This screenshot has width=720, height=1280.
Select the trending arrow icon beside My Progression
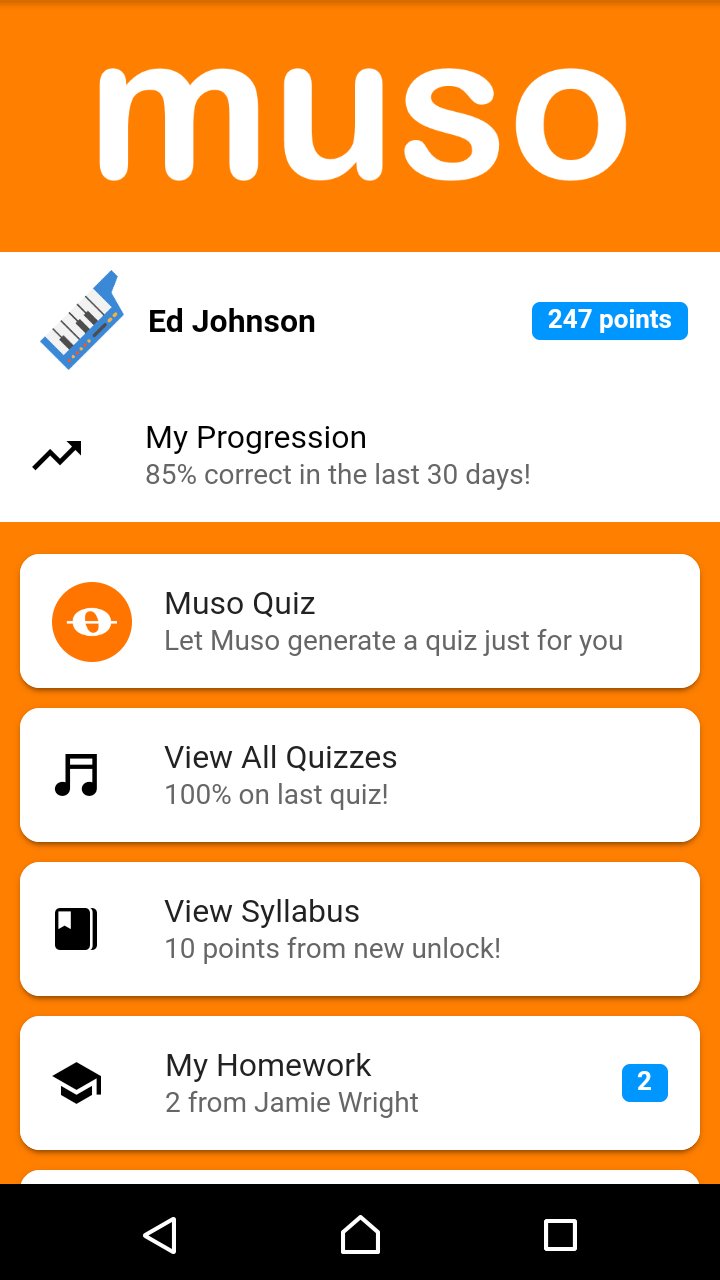[56, 454]
